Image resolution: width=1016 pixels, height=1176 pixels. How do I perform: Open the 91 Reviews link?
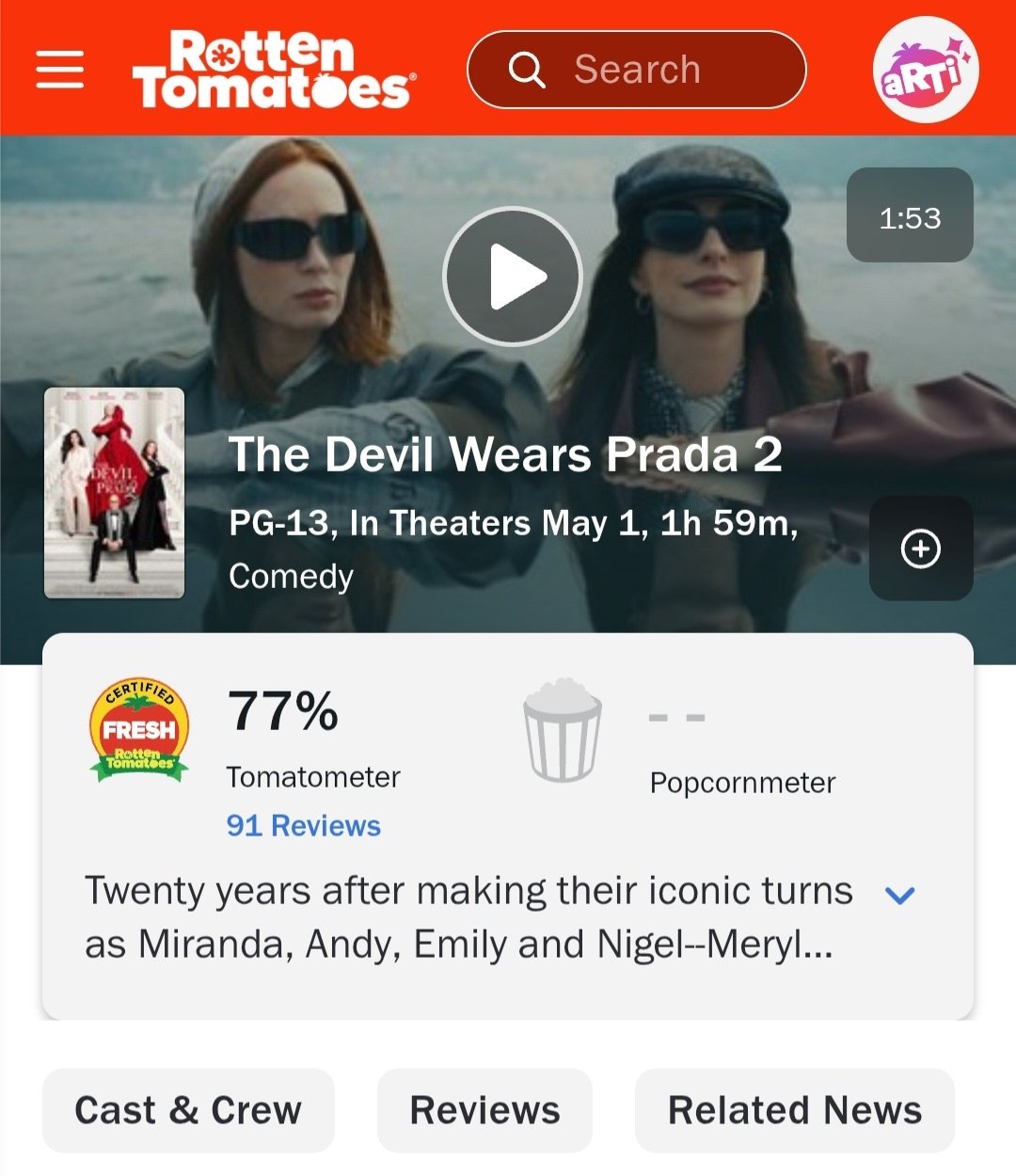[303, 825]
